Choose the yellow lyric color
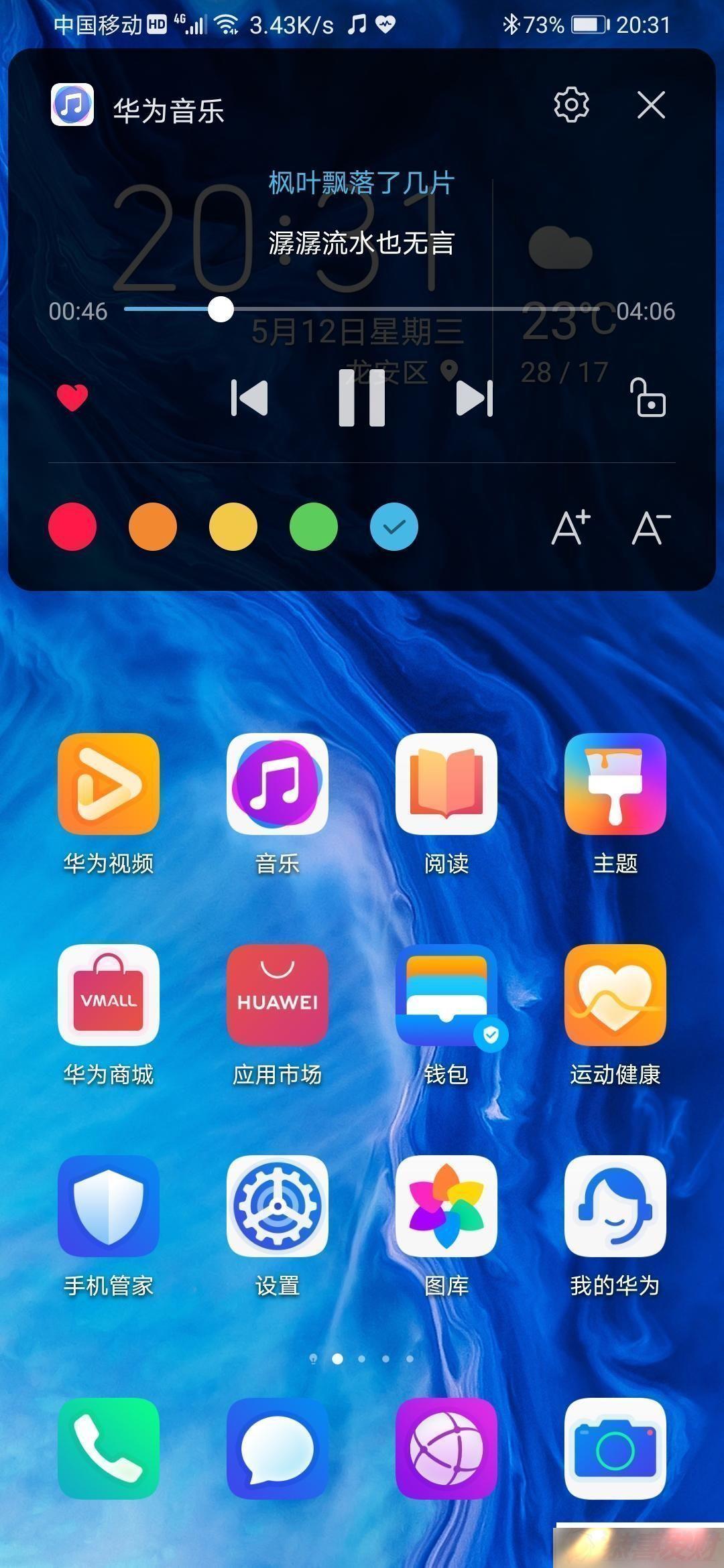This screenshot has height=1568, width=724. tap(233, 527)
